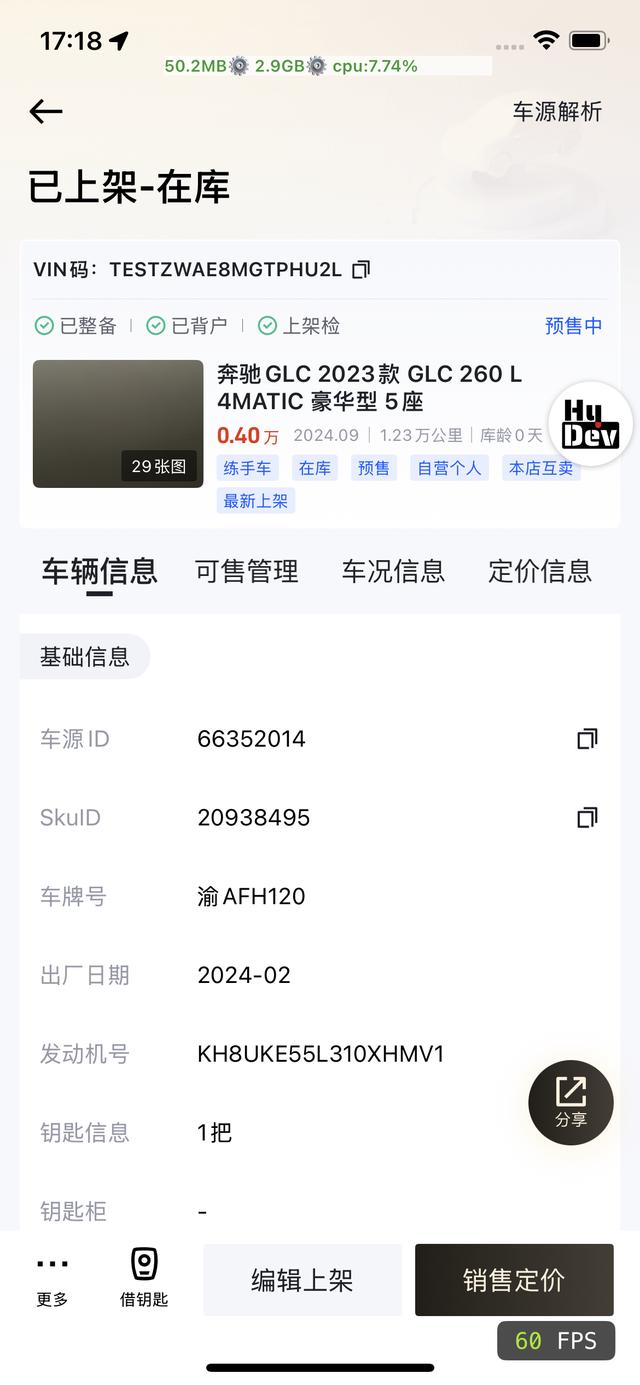Viewport: 640px width, 1385px height.
Task: Tap the floating 分享 share button
Action: [571, 1103]
